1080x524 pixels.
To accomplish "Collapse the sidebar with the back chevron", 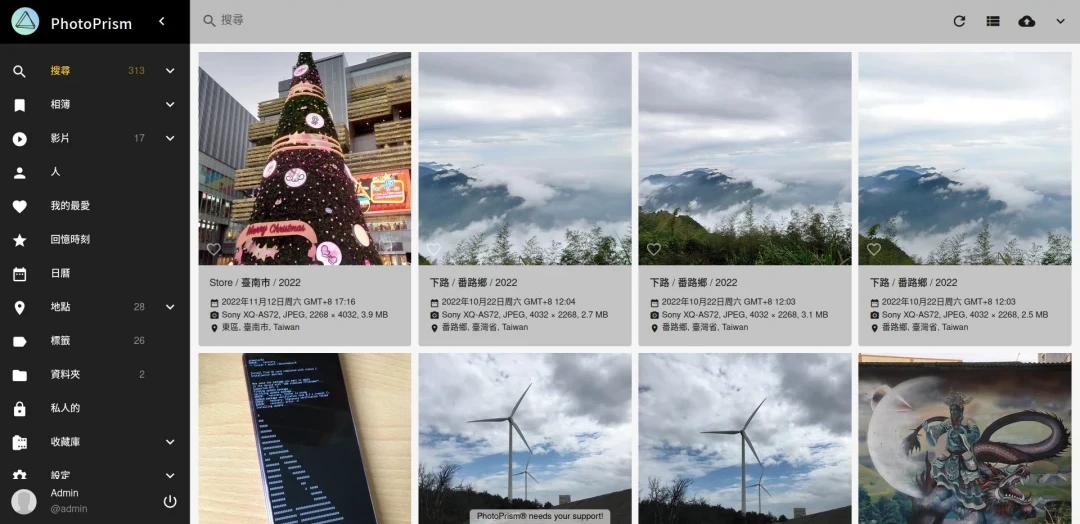I will [x=162, y=21].
